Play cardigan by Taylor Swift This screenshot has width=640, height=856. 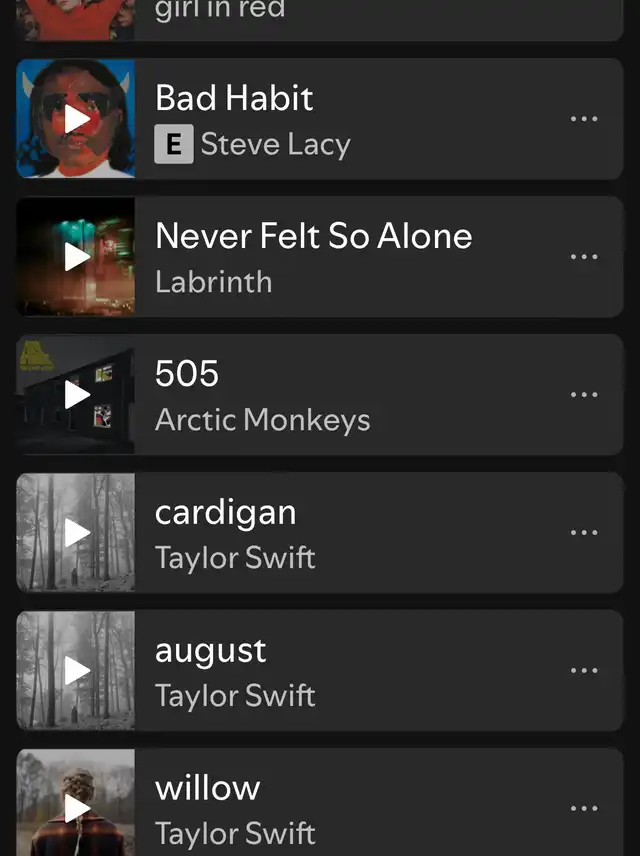tap(76, 533)
